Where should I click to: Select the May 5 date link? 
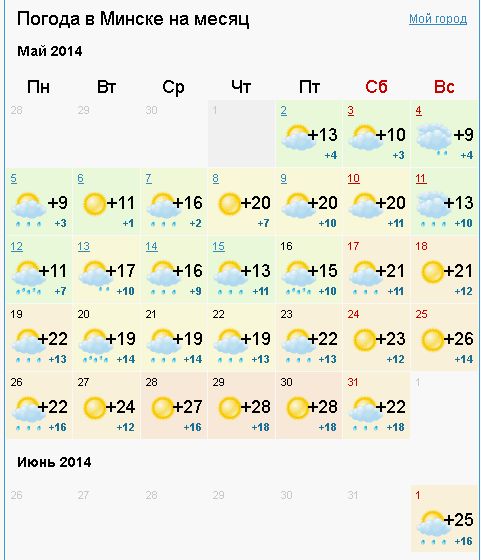pyautogui.click(x=14, y=179)
